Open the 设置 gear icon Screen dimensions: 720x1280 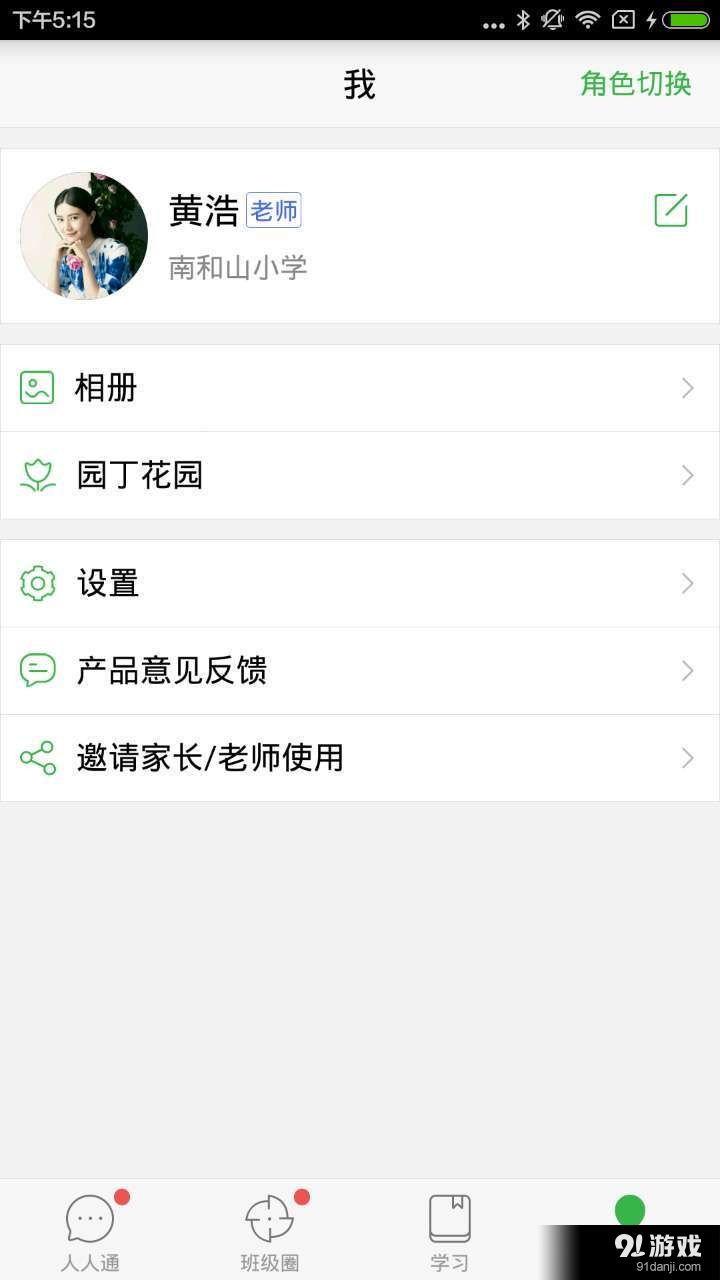pos(37,583)
